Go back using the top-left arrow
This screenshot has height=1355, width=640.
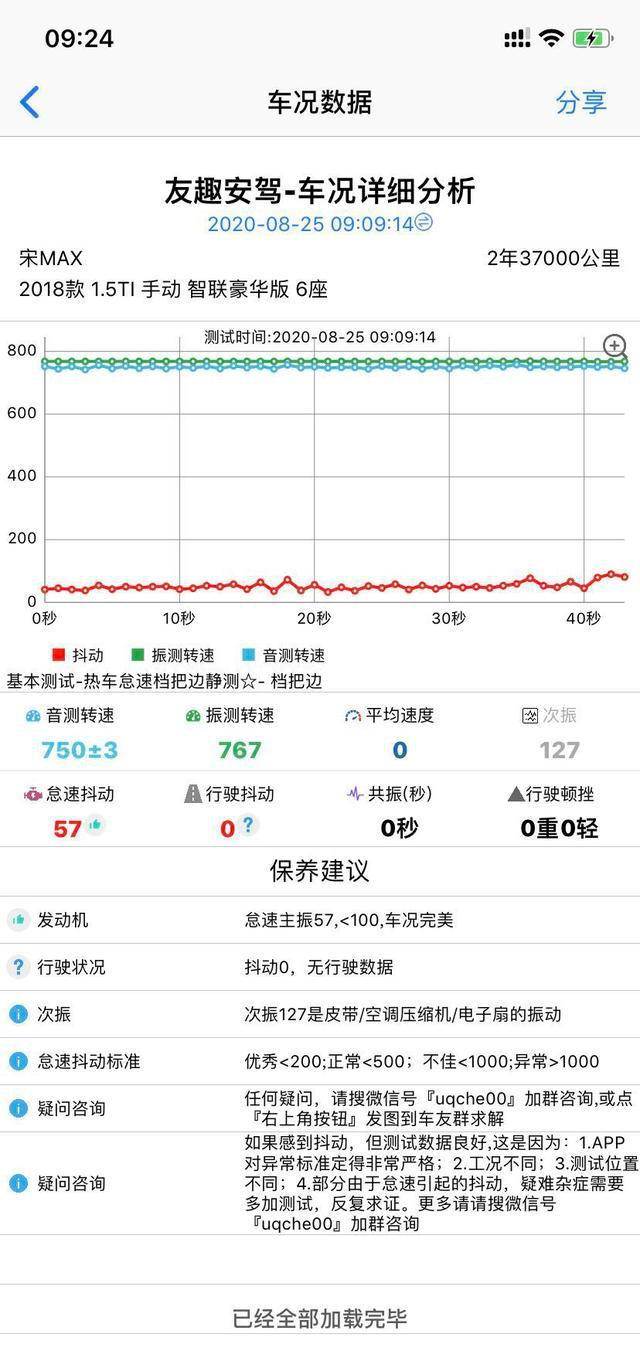point(30,102)
